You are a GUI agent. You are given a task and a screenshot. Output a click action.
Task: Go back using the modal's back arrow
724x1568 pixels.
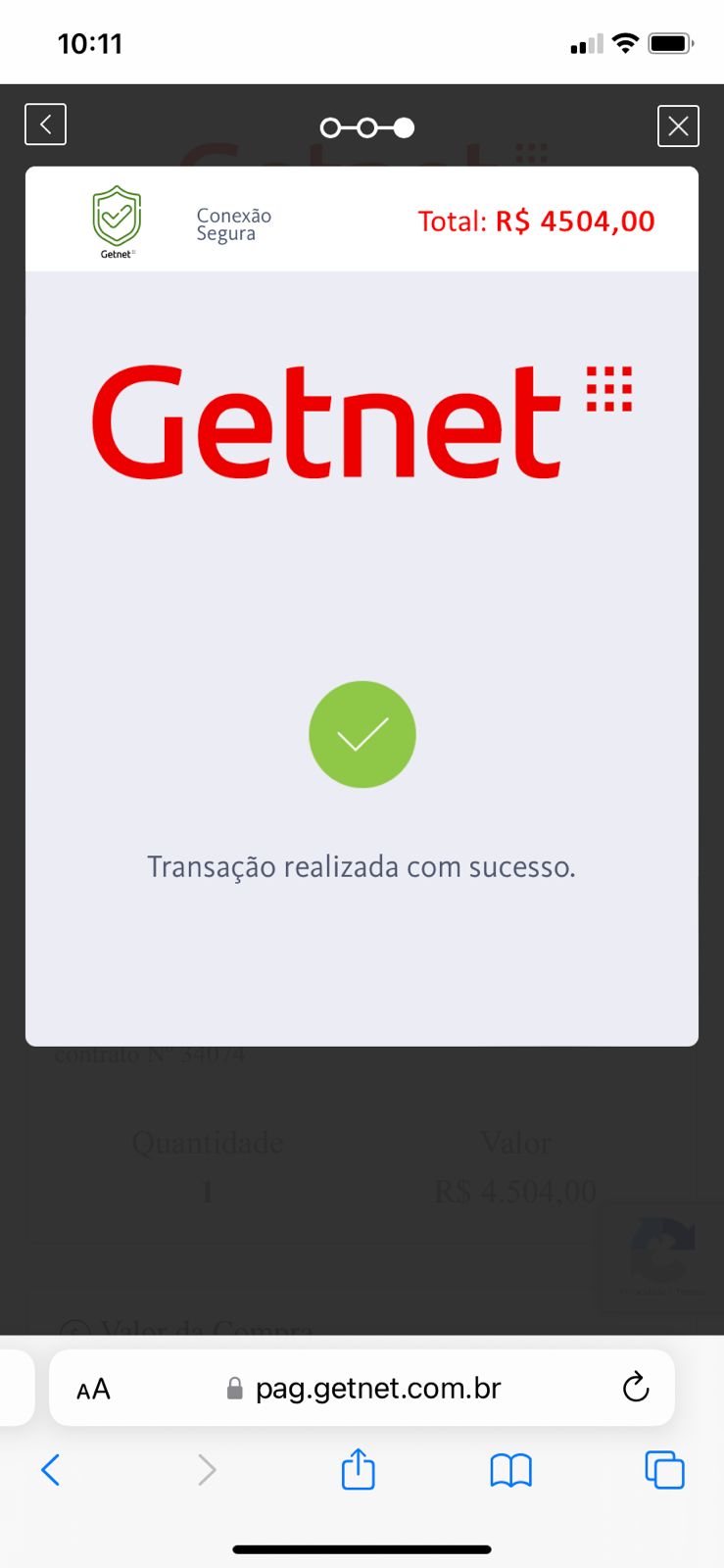[x=45, y=124]
